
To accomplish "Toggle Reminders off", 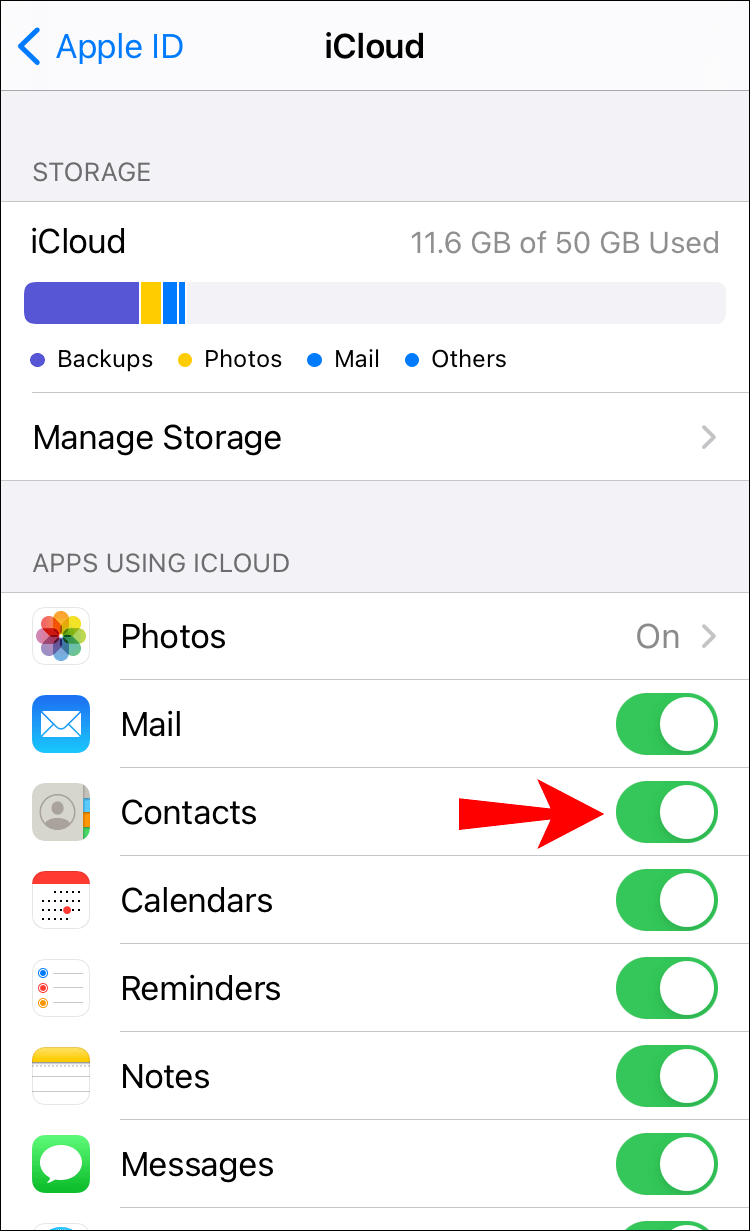I will click(x=667, y=988).
